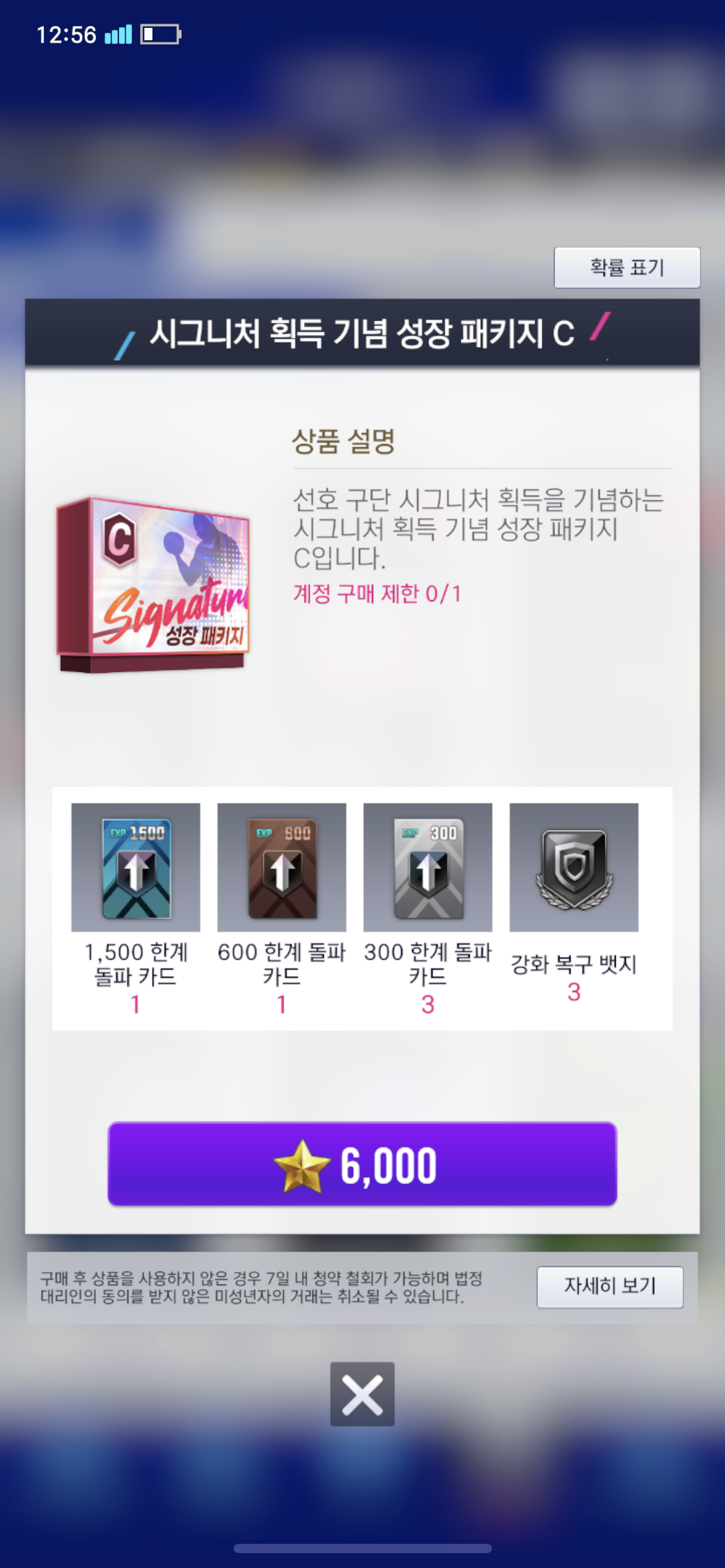Tap 자세히 보기 for refund details

pos(610,1287)
